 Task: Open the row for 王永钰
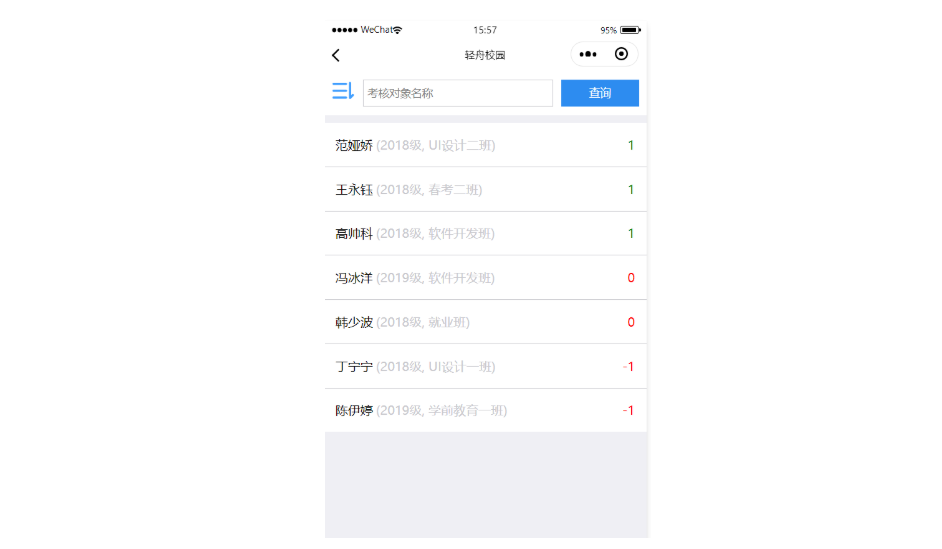pyautogui.click(x=485, y=190)
